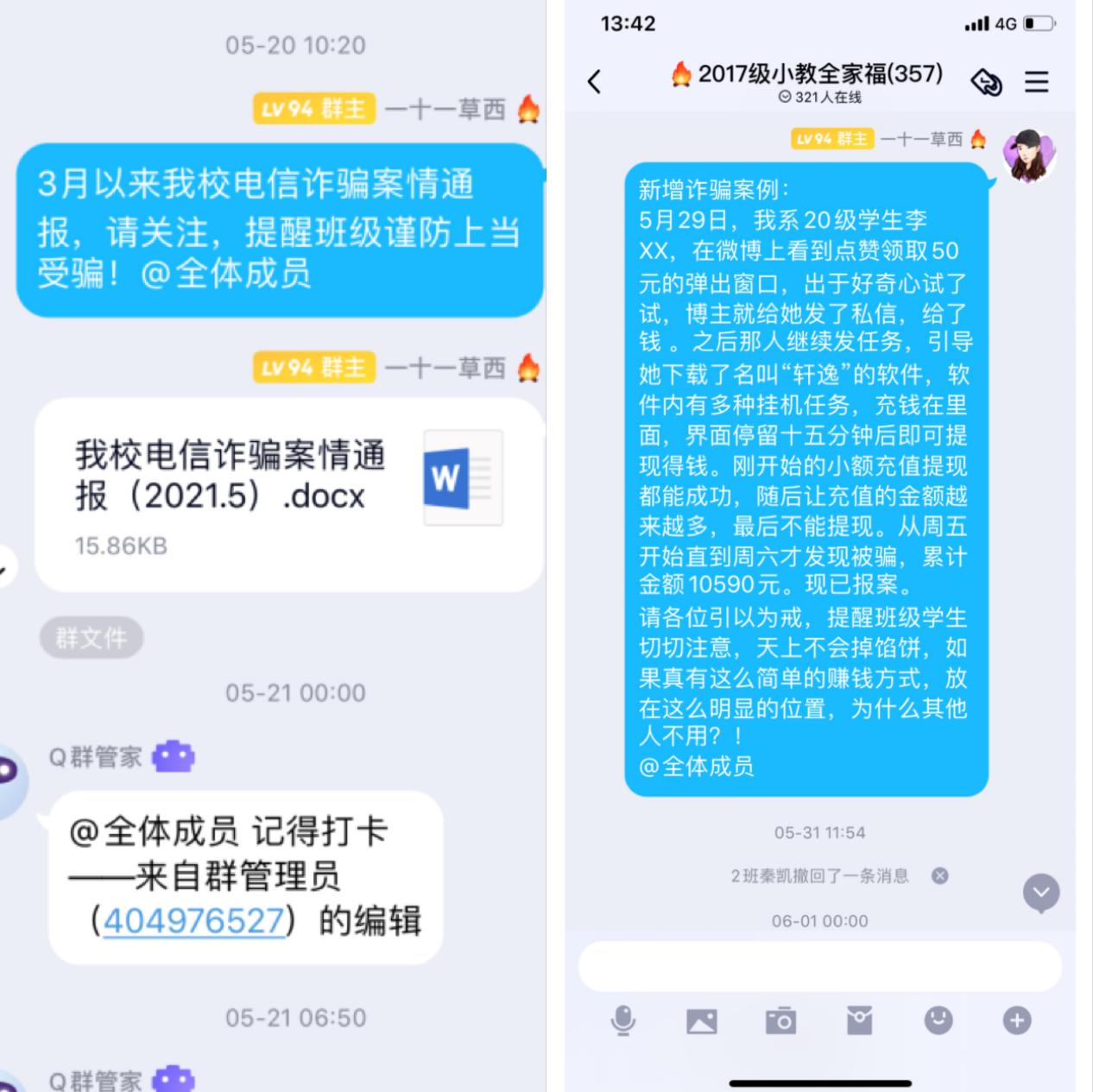Start a voice message with the microphone
Image resolution: width=1093 pixels, height=1092 pixels.
point(622,1021)
